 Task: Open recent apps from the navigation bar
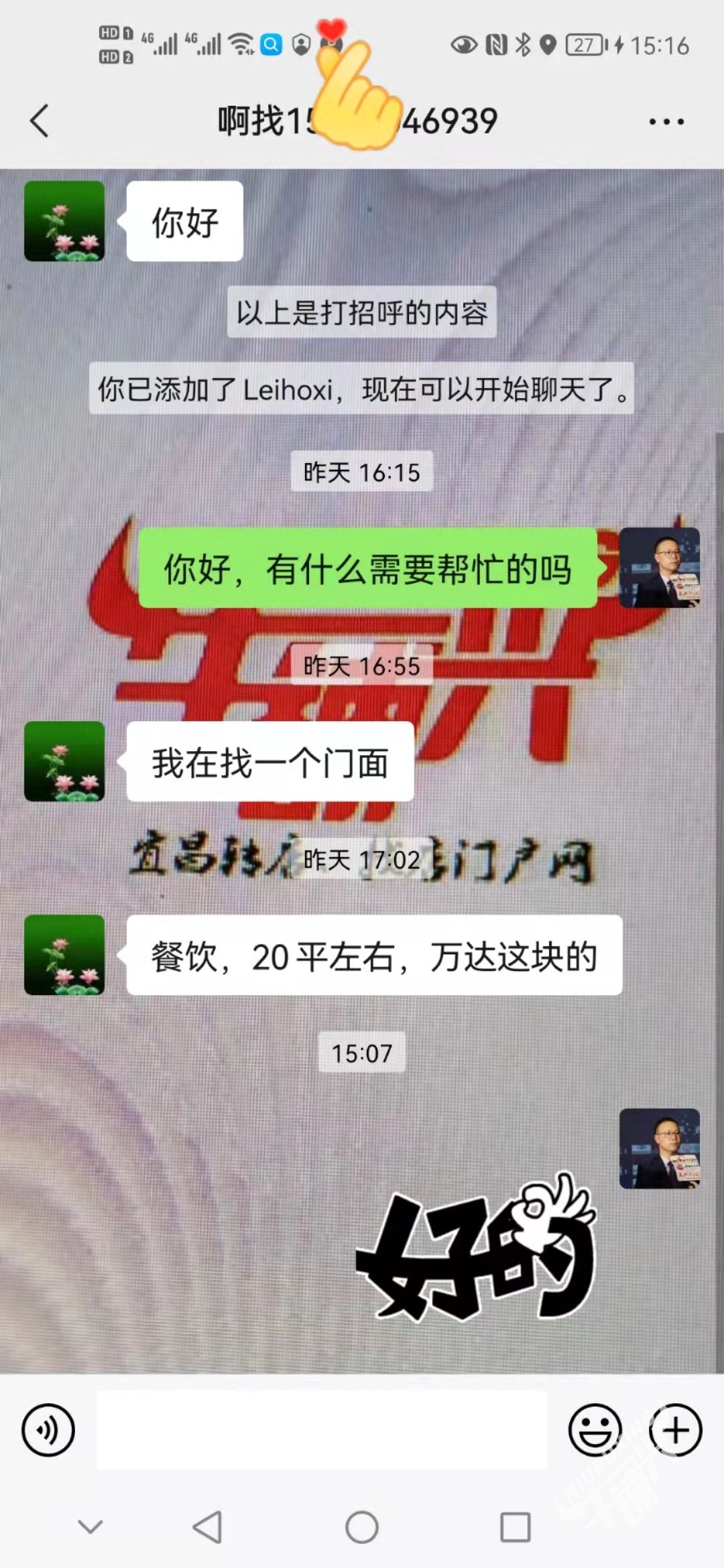[516, 1528]
